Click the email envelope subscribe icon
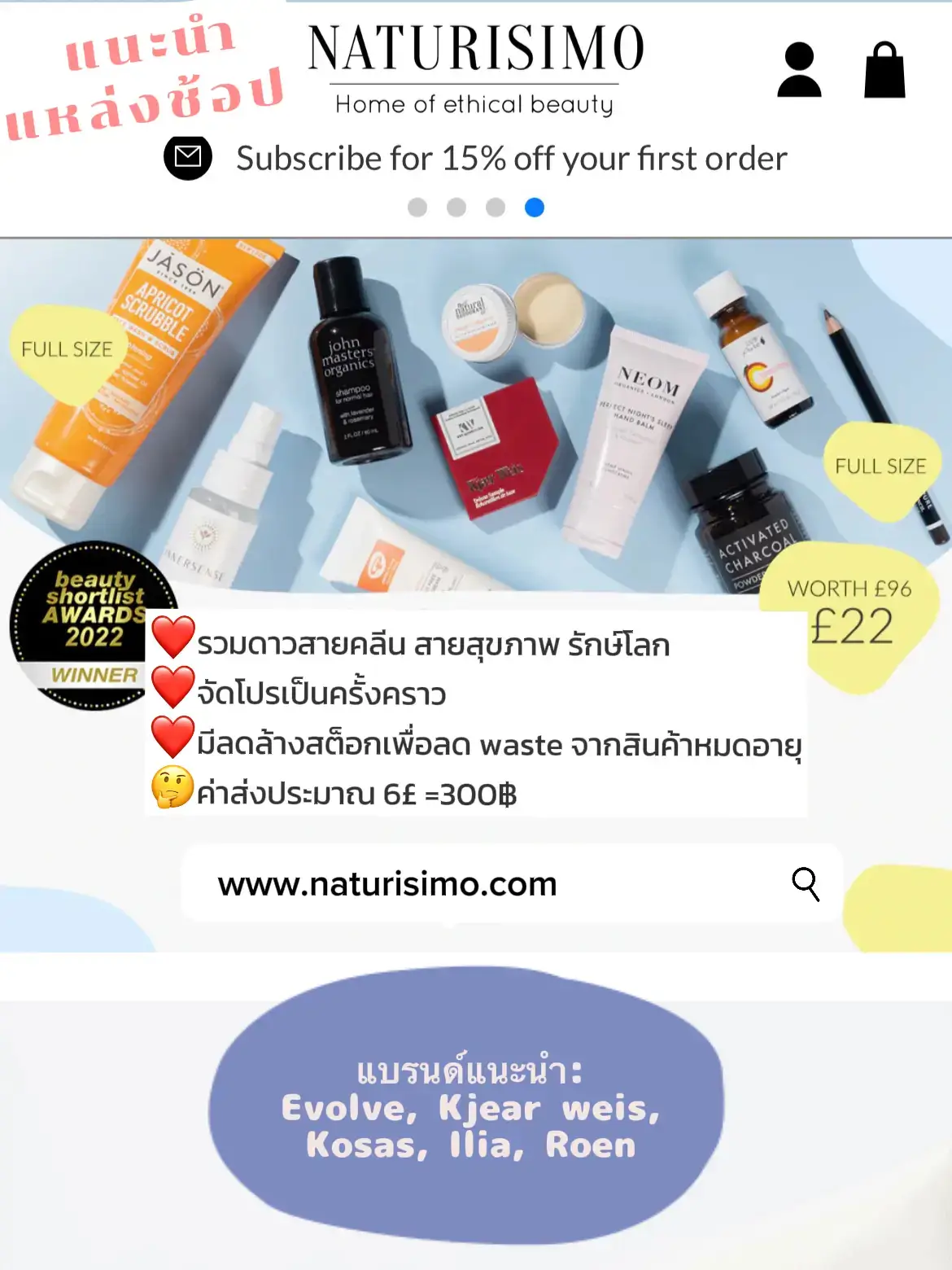 click(x=187, y=158)
